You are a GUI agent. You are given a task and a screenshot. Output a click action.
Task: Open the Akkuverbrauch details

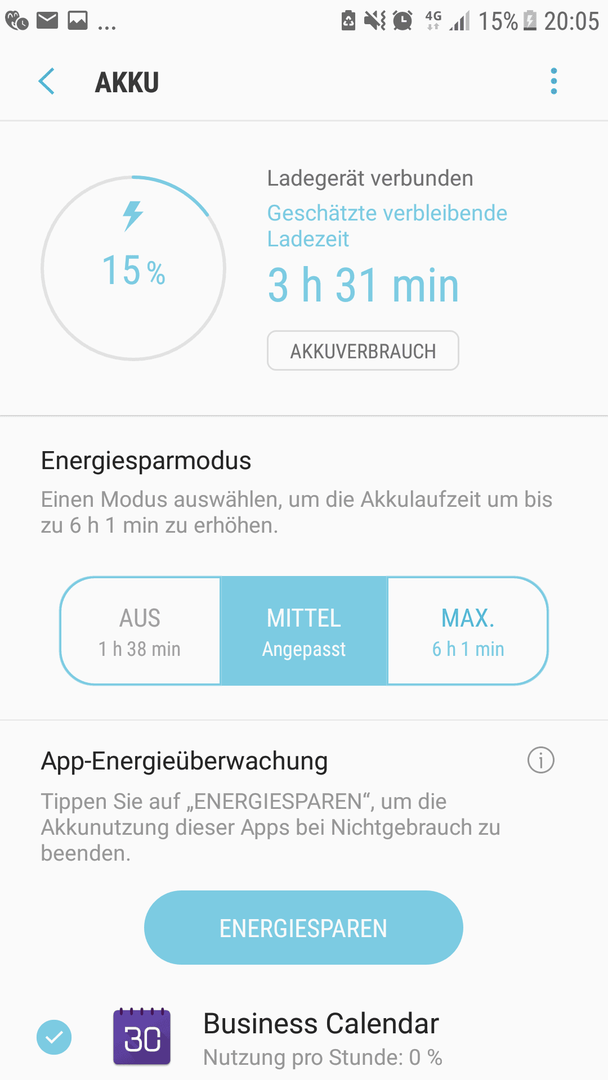pos(363,351)
